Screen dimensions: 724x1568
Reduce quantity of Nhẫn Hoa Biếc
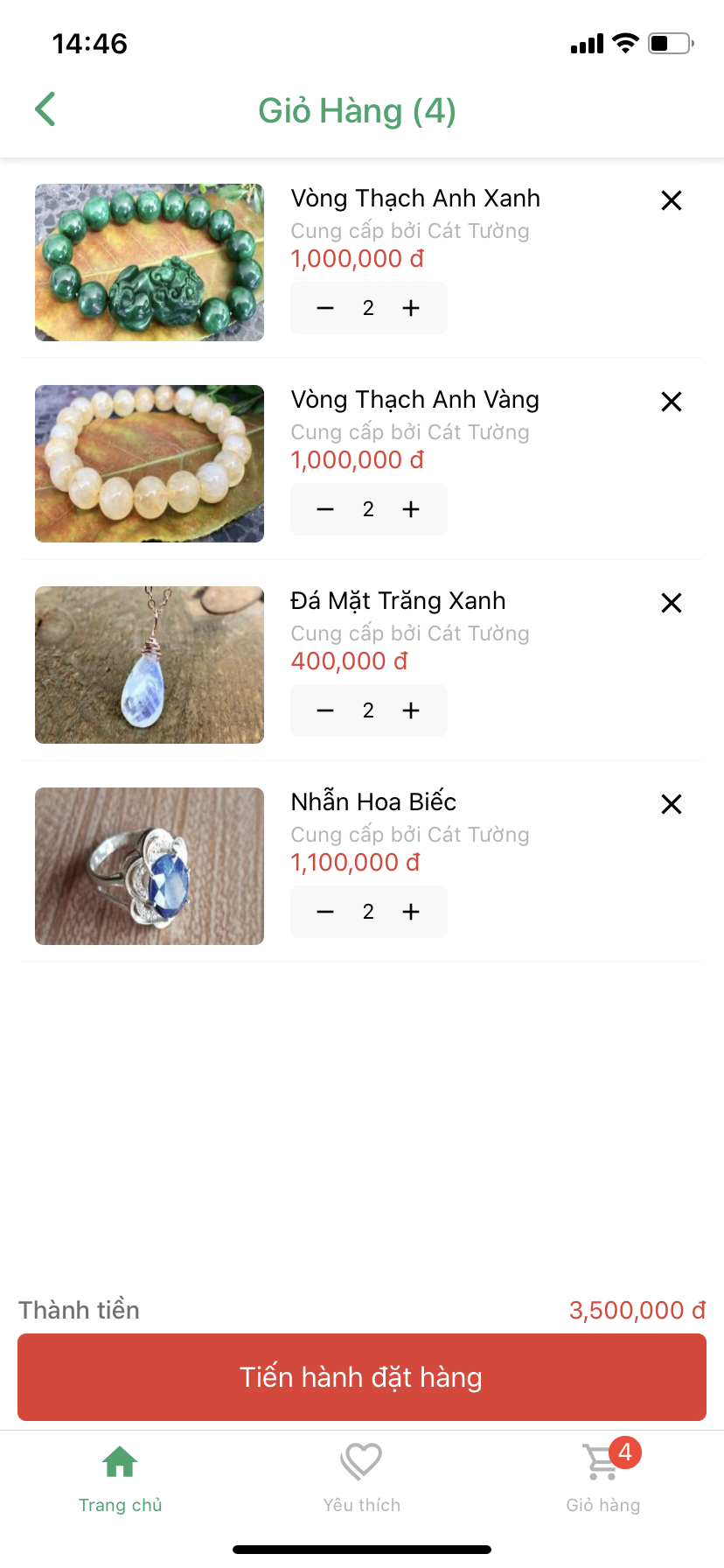(325, 912)
